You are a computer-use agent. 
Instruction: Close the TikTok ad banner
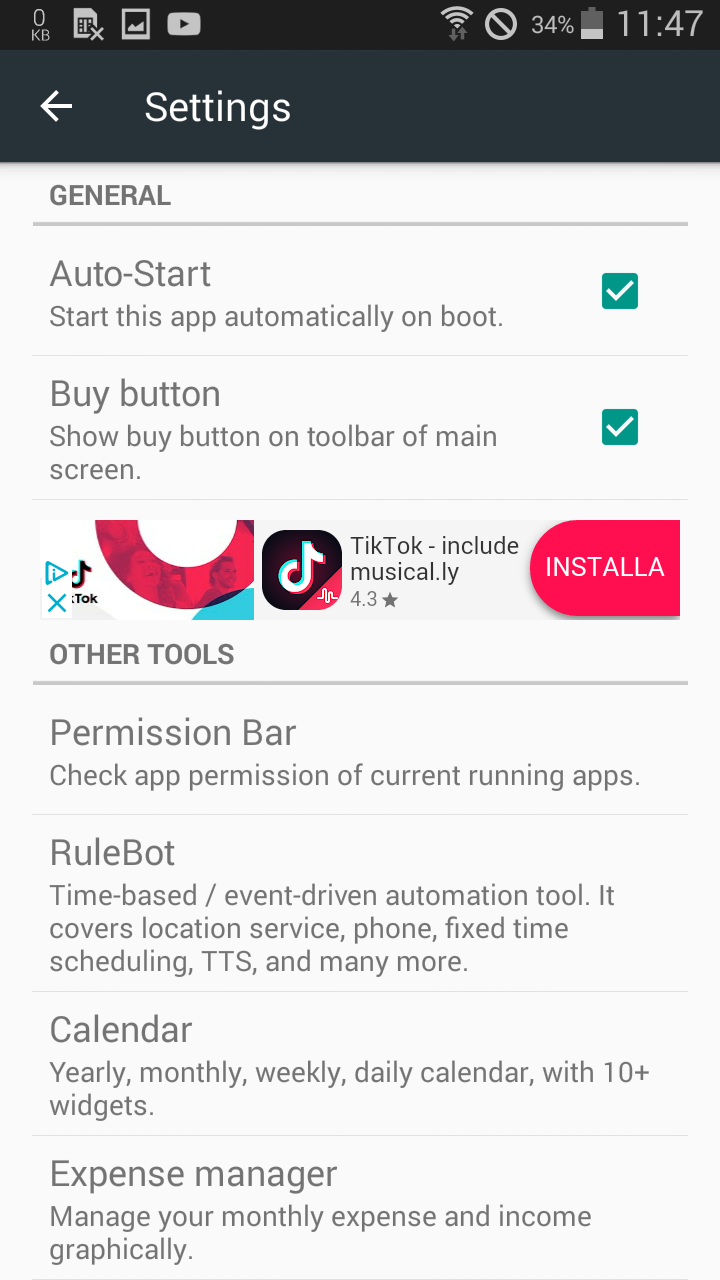tap(57, 603)
